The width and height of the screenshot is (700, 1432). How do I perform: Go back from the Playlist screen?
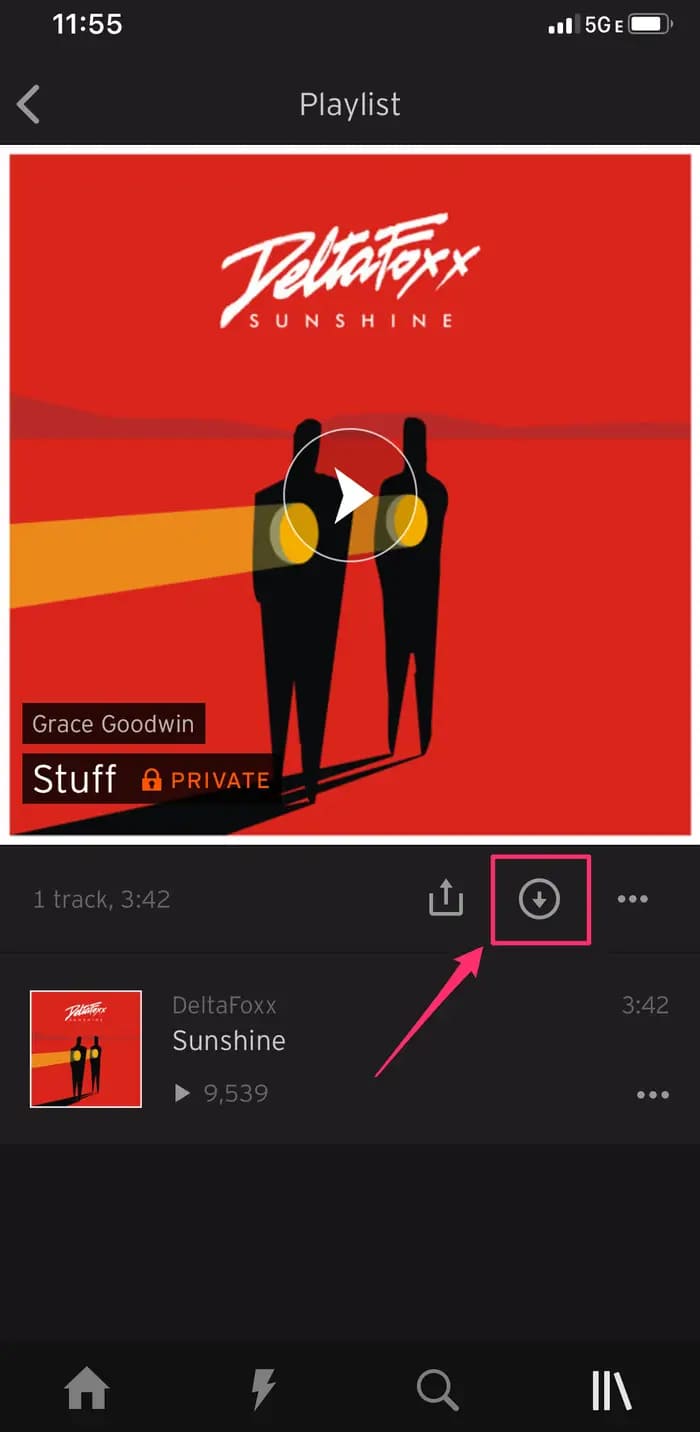(x=29, y=104)
